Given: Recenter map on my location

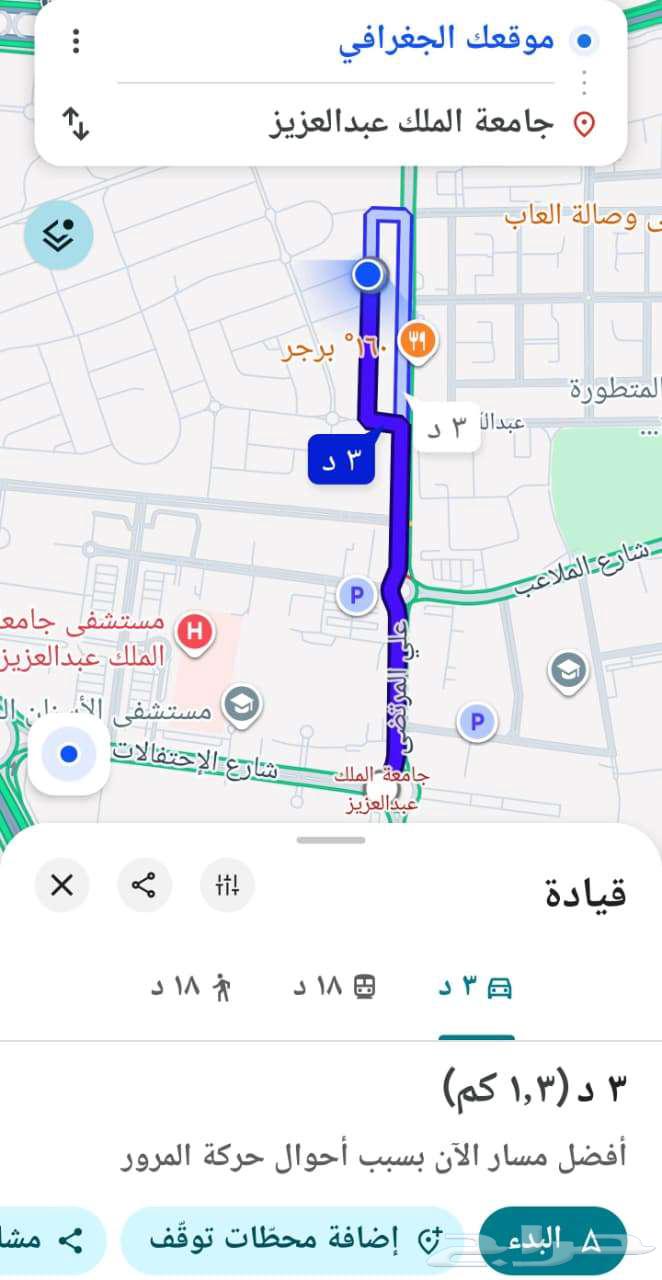Looking at the screenshot, I should tap(69, 755).
